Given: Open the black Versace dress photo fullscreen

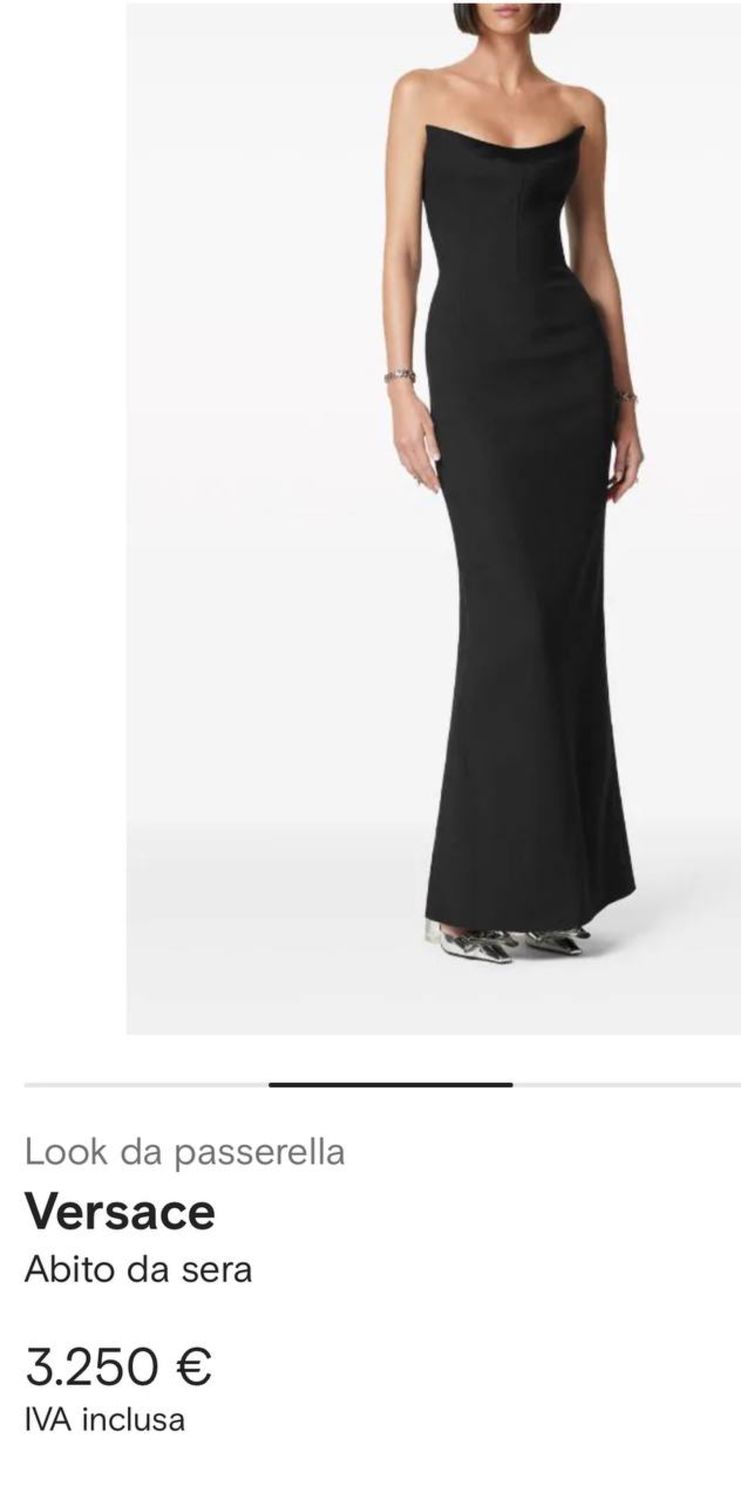Looking at the screenshot, I should (433, 520).
